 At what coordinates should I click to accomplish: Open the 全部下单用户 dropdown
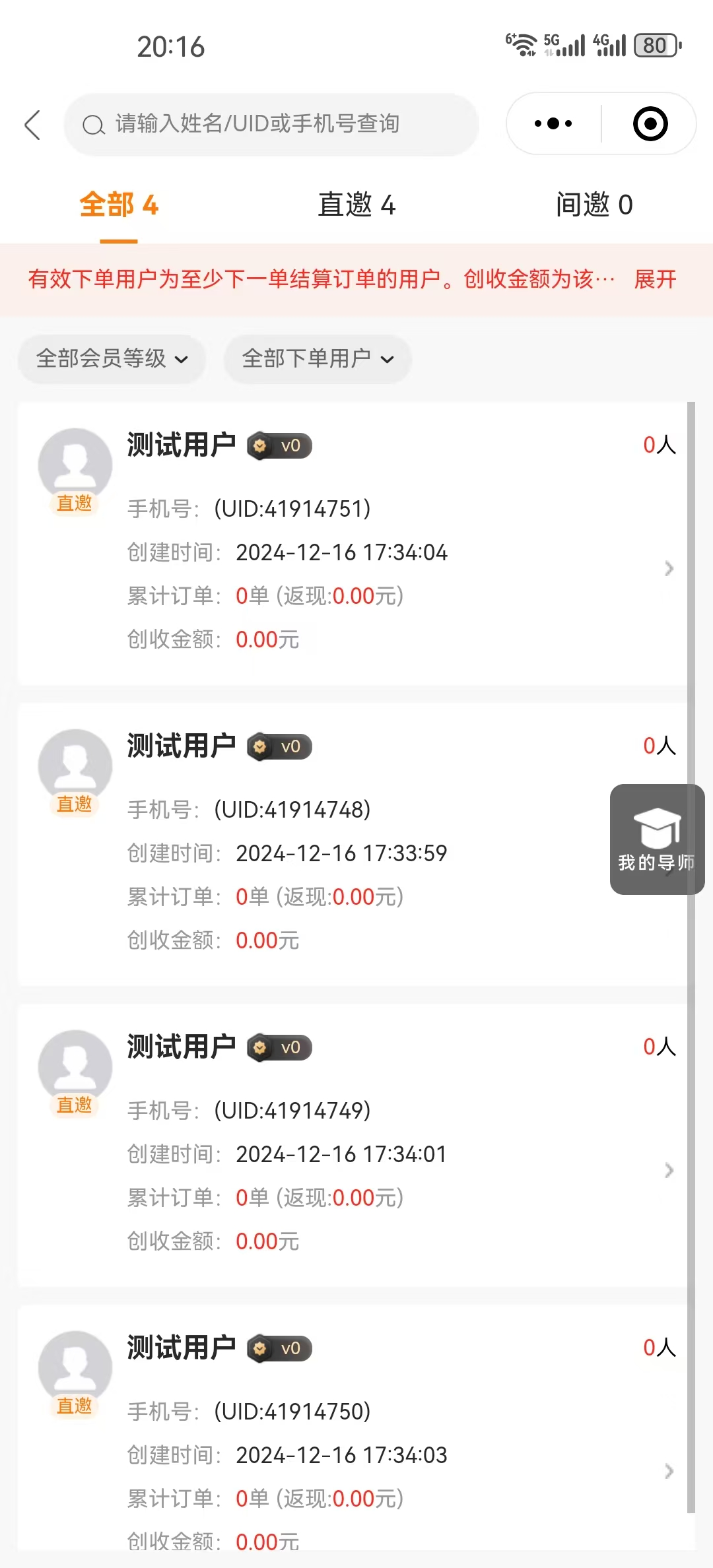coord(318,359)
